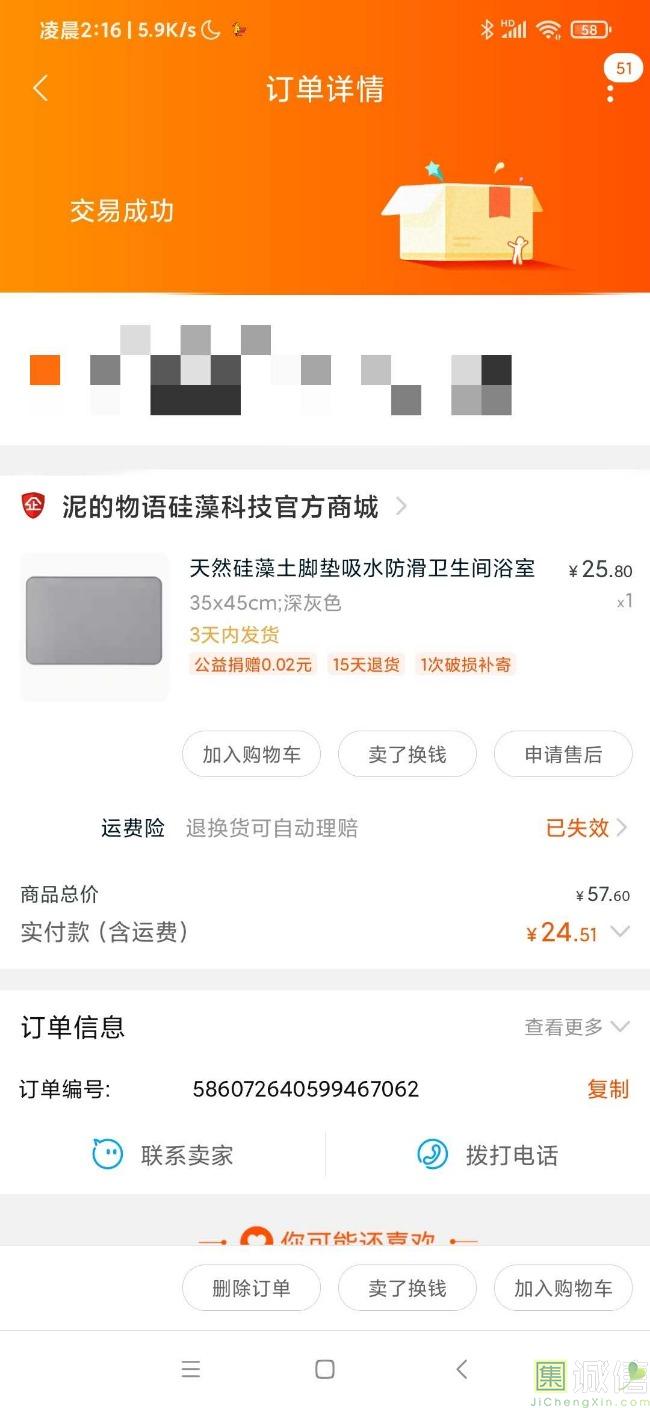Go to the system home screen
This screenshot has height=1408, width=650.
point(325,1370)
